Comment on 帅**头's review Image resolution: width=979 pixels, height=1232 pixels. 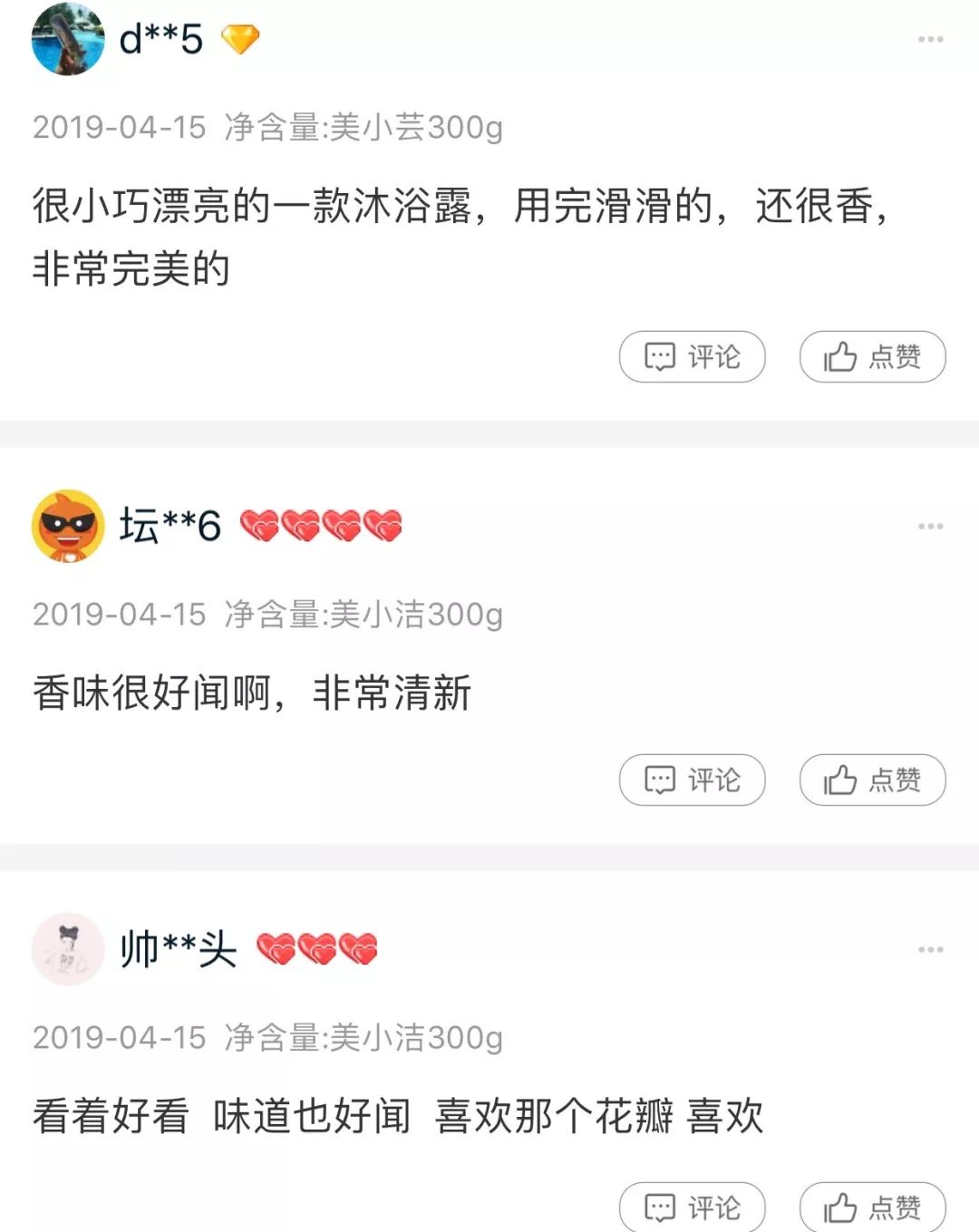tap(692, 1208)
